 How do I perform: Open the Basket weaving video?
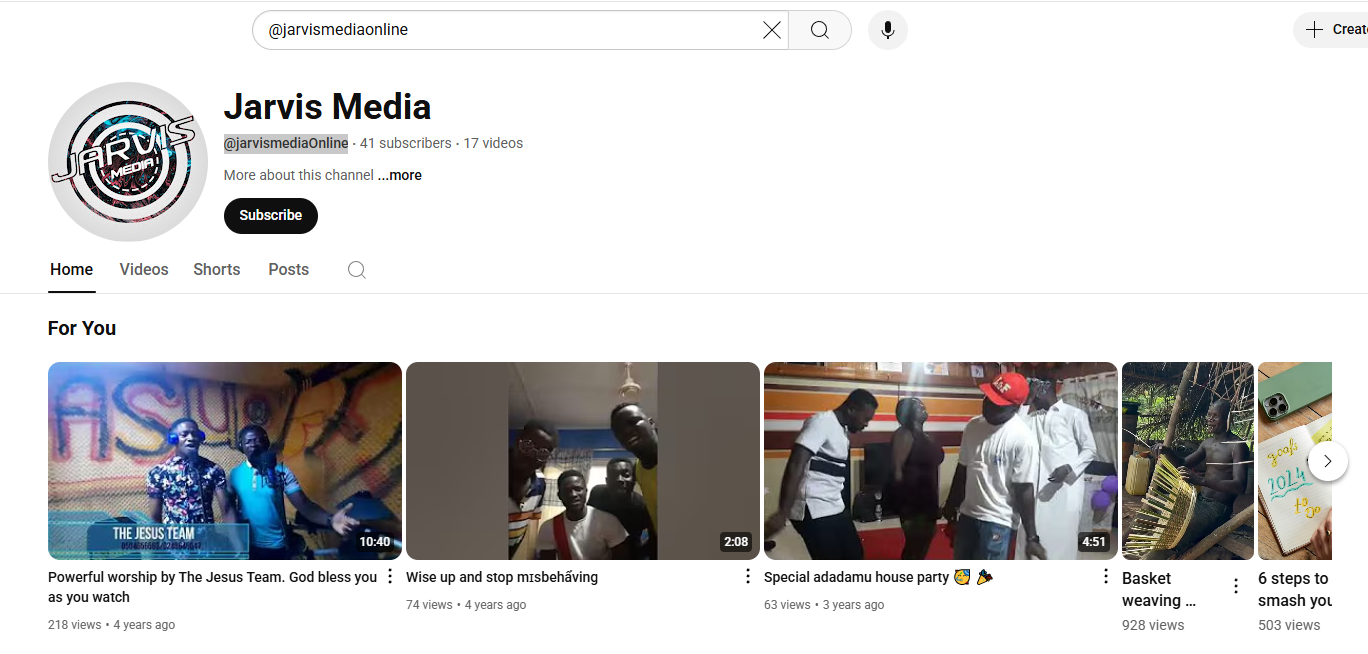(1187, 460)
